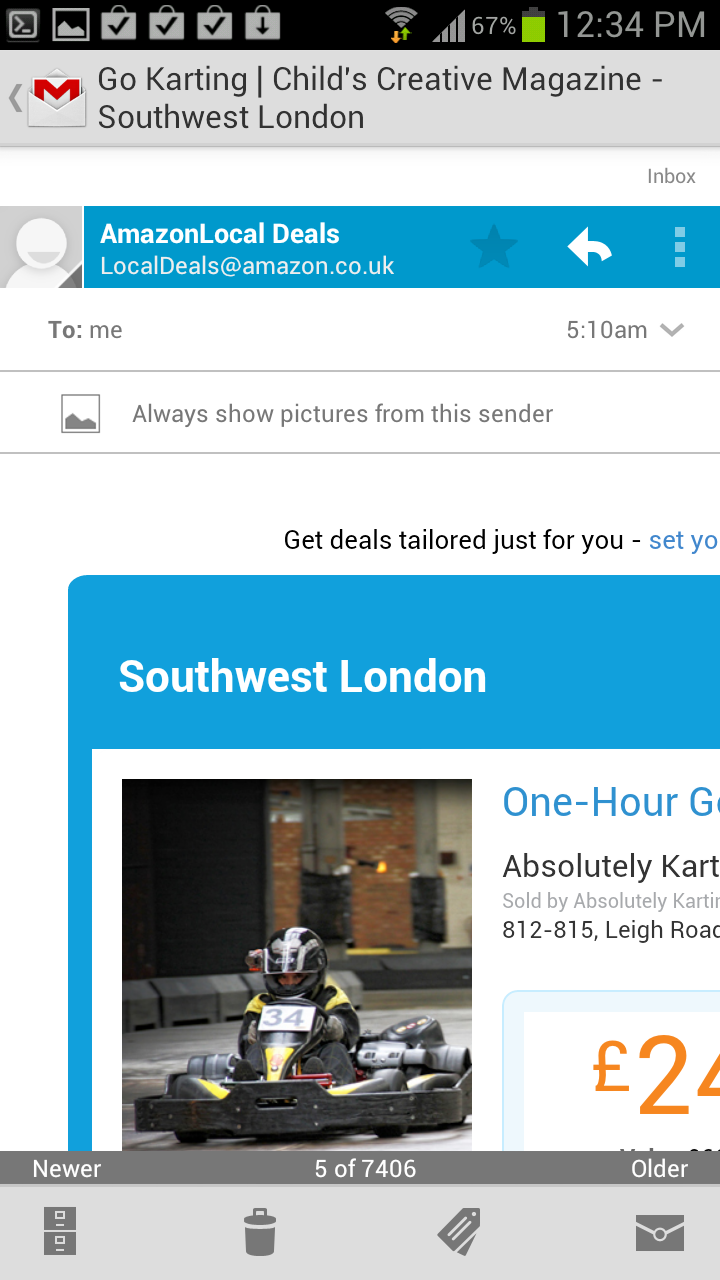
Task: Archive this email
Action: point(60,1231)
